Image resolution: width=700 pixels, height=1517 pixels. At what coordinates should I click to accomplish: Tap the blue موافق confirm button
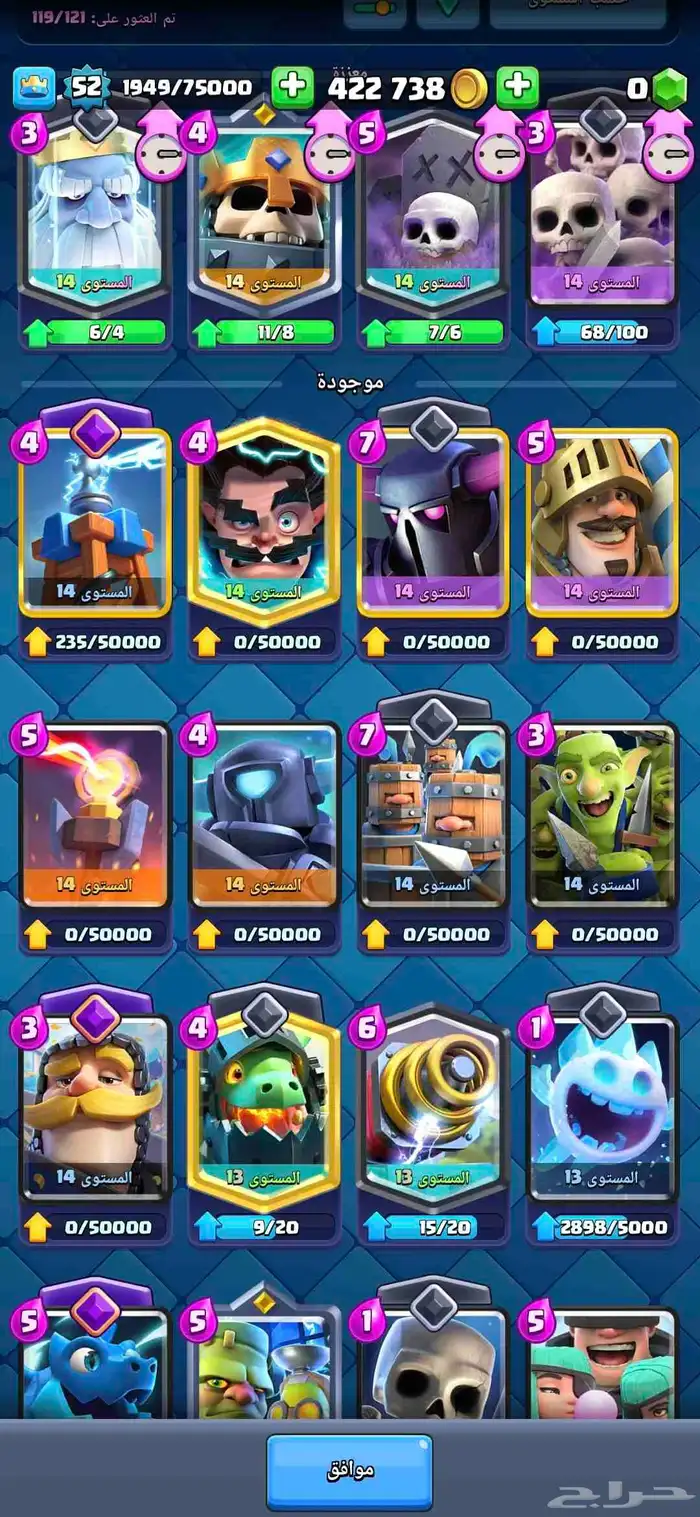click(x=349, y=1471)
